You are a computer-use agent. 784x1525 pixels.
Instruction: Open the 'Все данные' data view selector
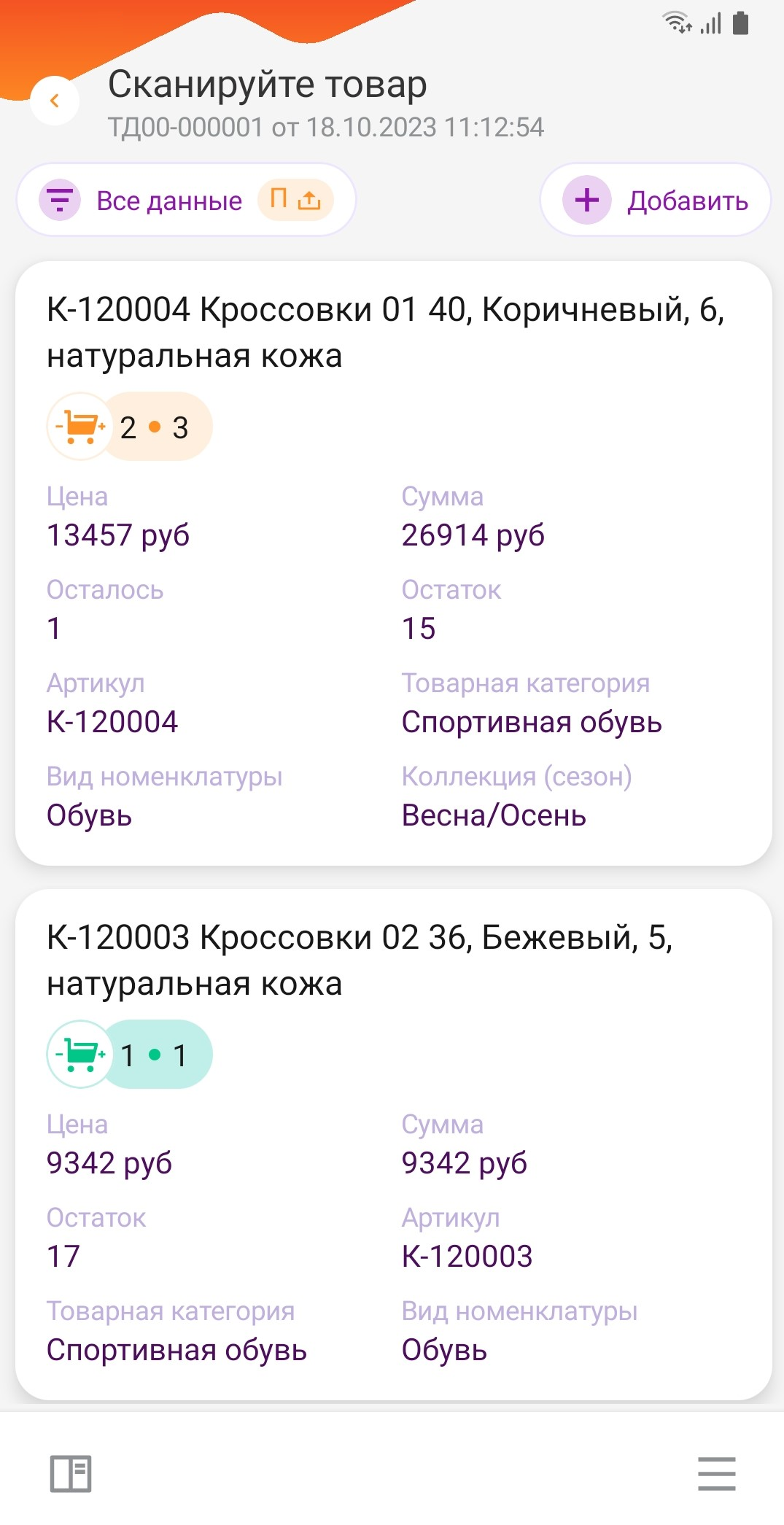point(169,199)
